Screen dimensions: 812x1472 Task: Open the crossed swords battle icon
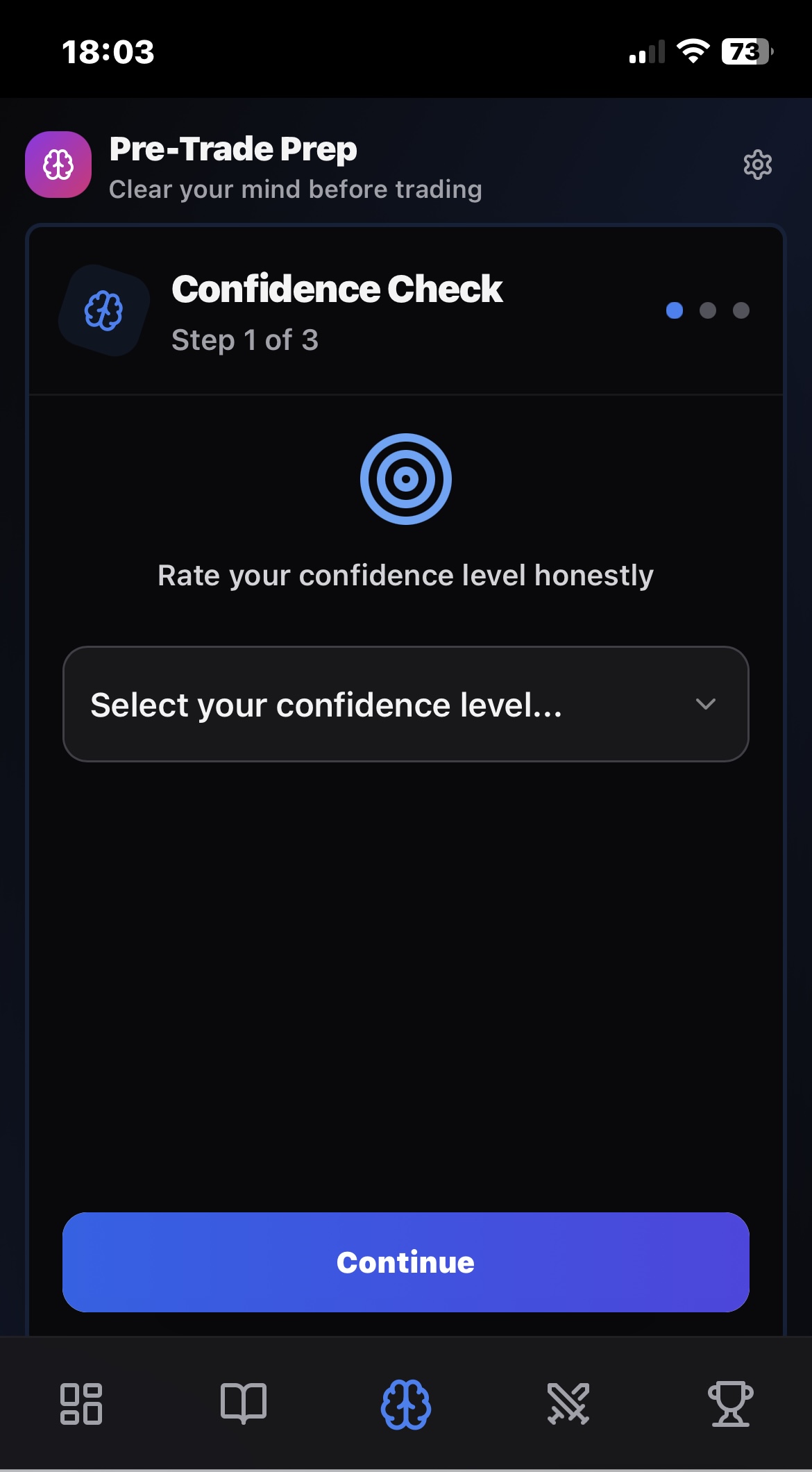[x=568, y=1404]
